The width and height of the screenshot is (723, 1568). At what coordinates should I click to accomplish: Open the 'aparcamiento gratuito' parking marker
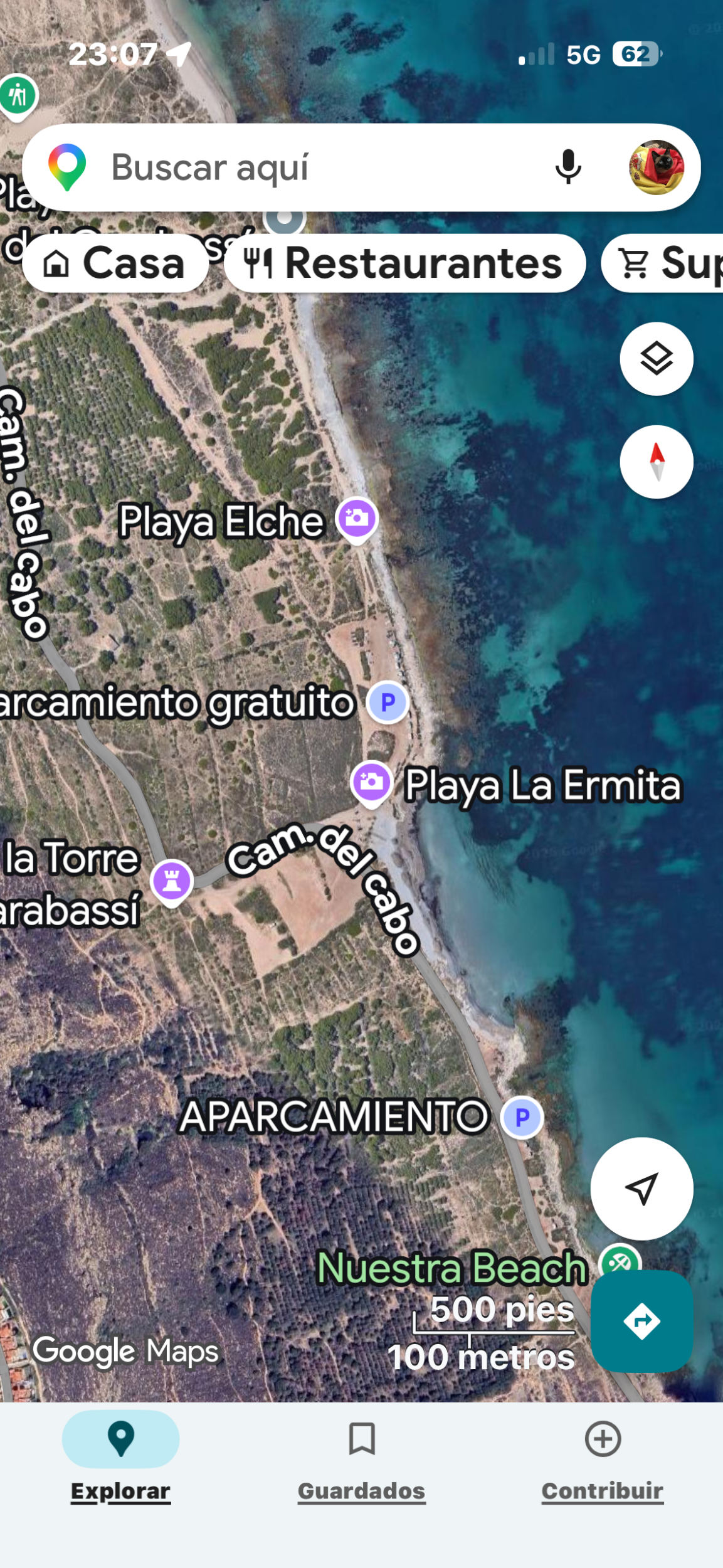[x=388, y=702]
